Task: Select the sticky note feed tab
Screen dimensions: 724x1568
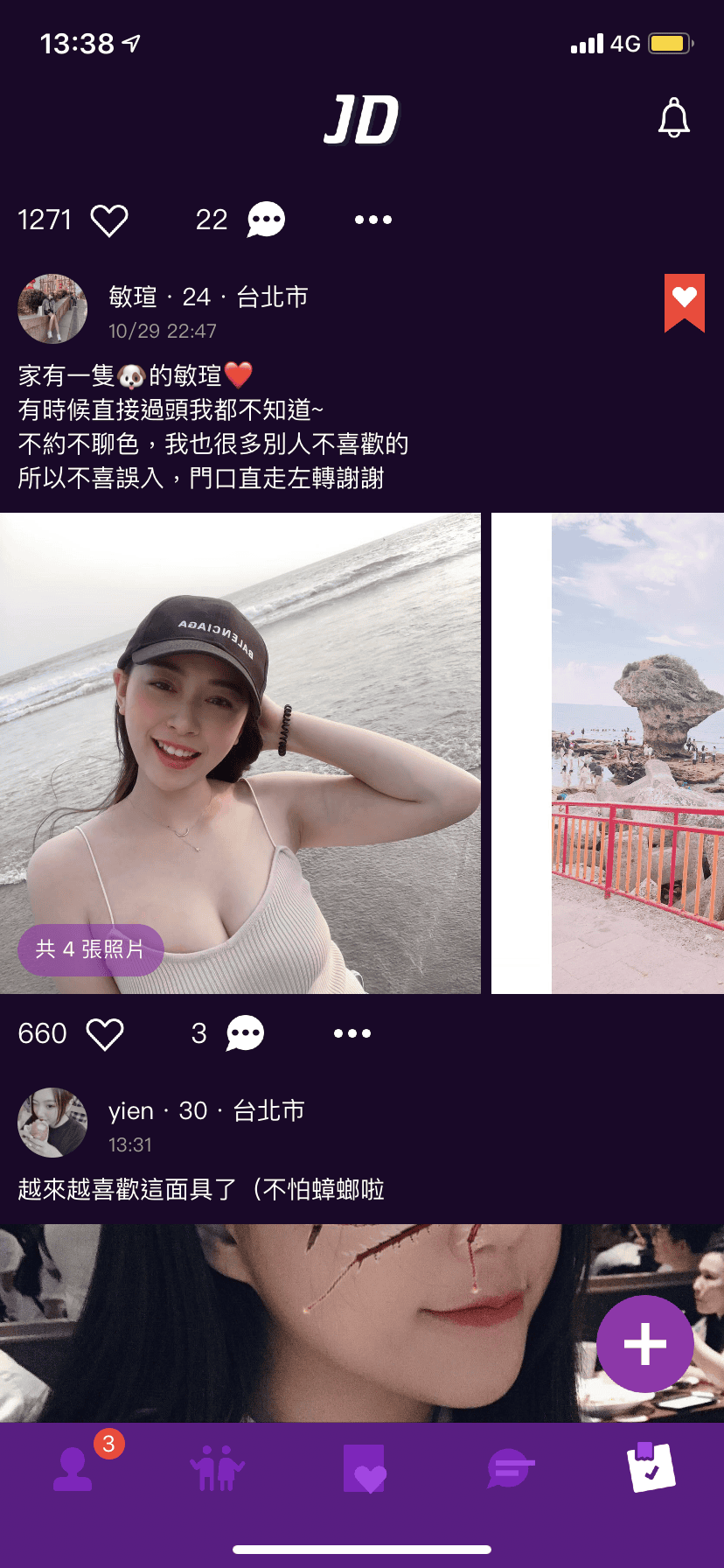Action: (x=651, y=1468)
